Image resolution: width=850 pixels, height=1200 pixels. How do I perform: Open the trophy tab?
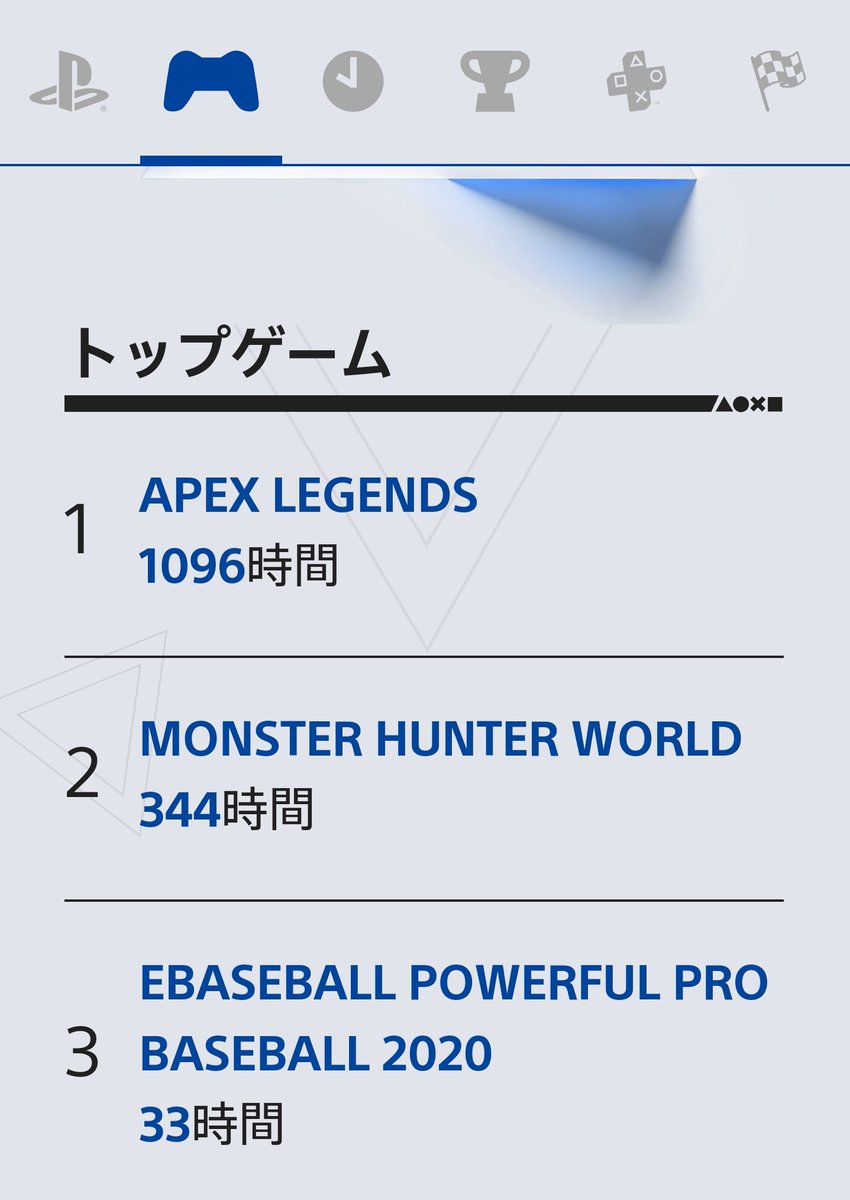pos(494,82)
